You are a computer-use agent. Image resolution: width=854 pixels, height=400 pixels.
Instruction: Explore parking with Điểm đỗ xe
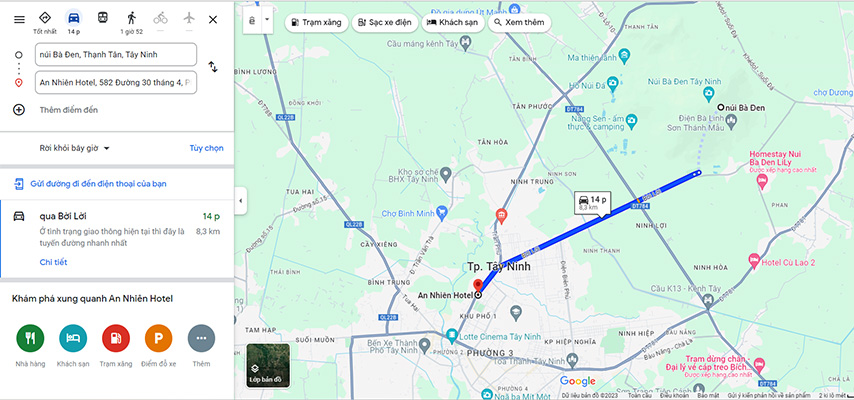pyautogui.click(x=159, y=339)
